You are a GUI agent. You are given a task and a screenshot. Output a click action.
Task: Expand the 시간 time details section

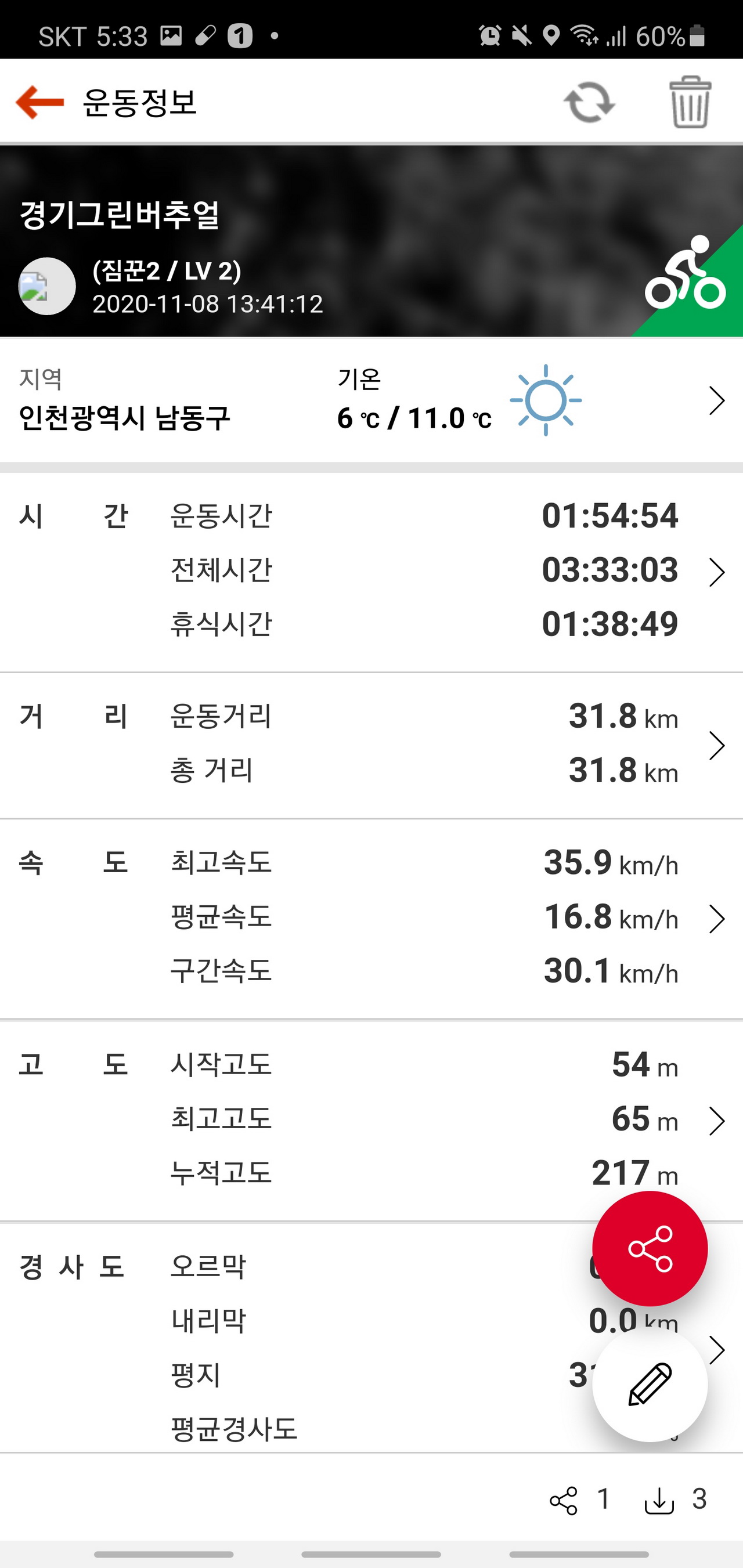[x=716, y=572]
